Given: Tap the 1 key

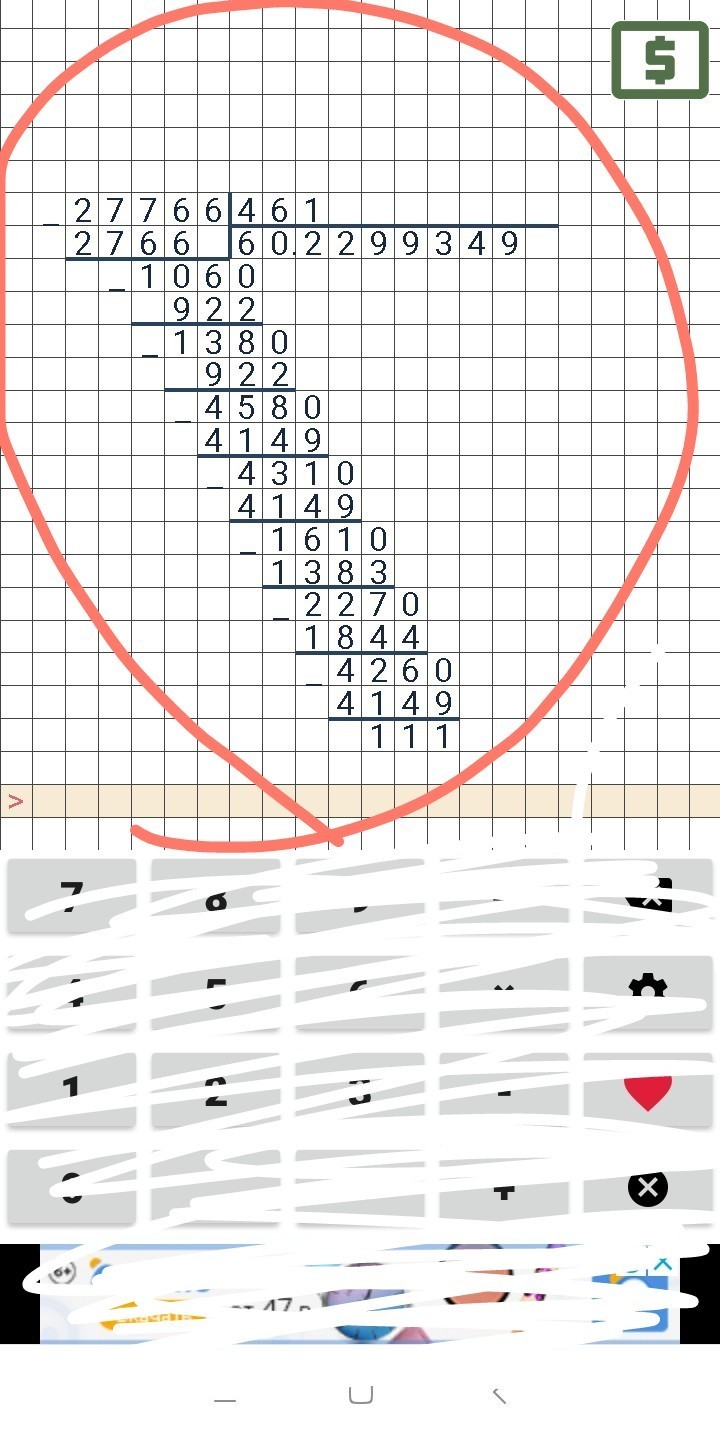Looking at the screenshot, I should pos(72,1090).
